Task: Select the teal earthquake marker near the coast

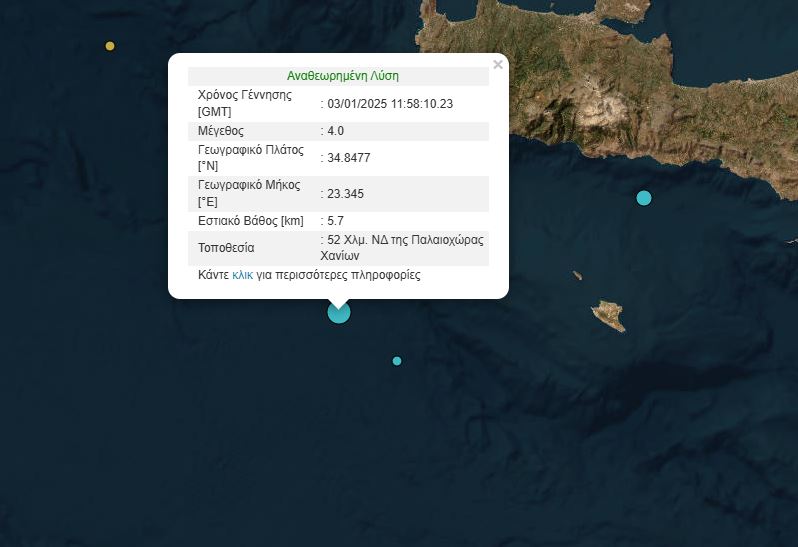Action: click(644, 198)
